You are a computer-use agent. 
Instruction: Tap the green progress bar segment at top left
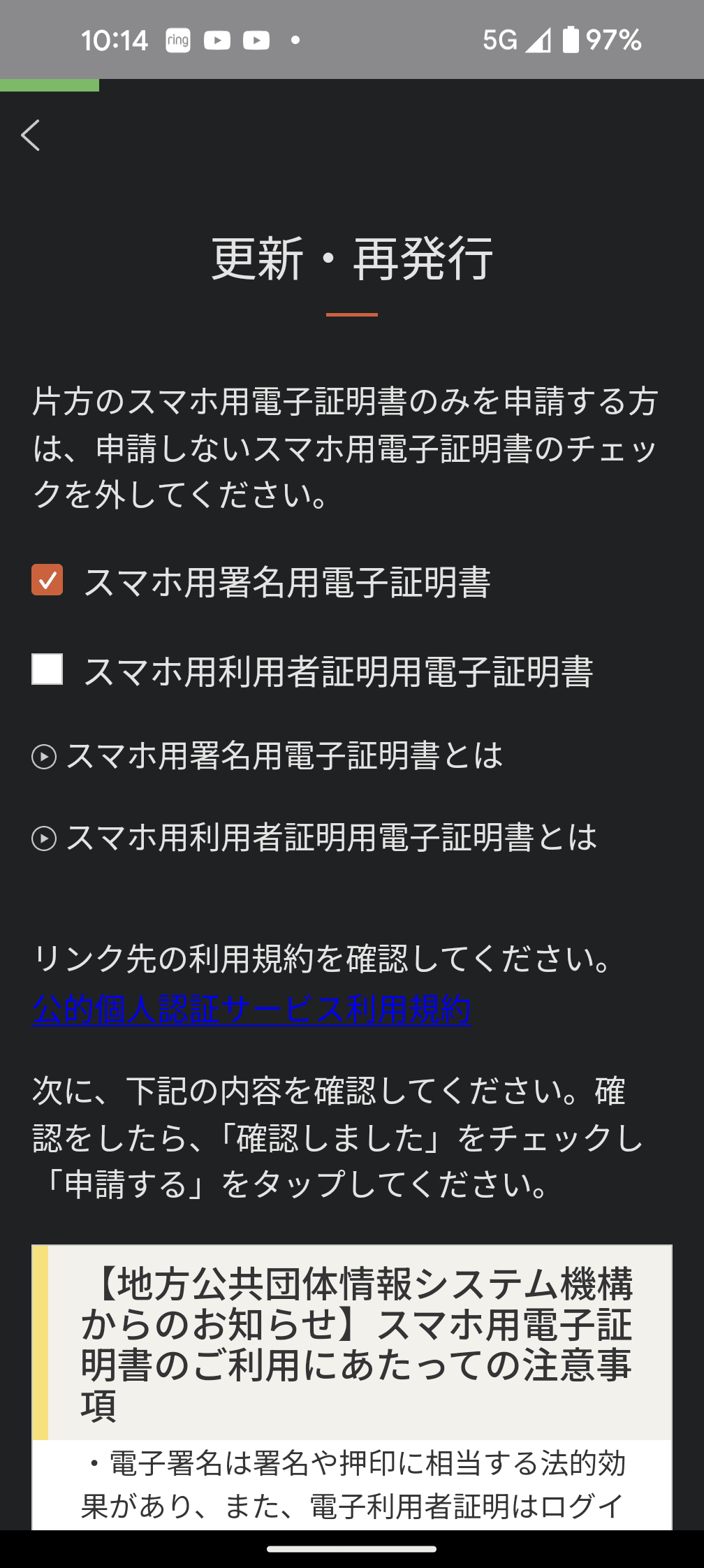[x=49, y=86]
